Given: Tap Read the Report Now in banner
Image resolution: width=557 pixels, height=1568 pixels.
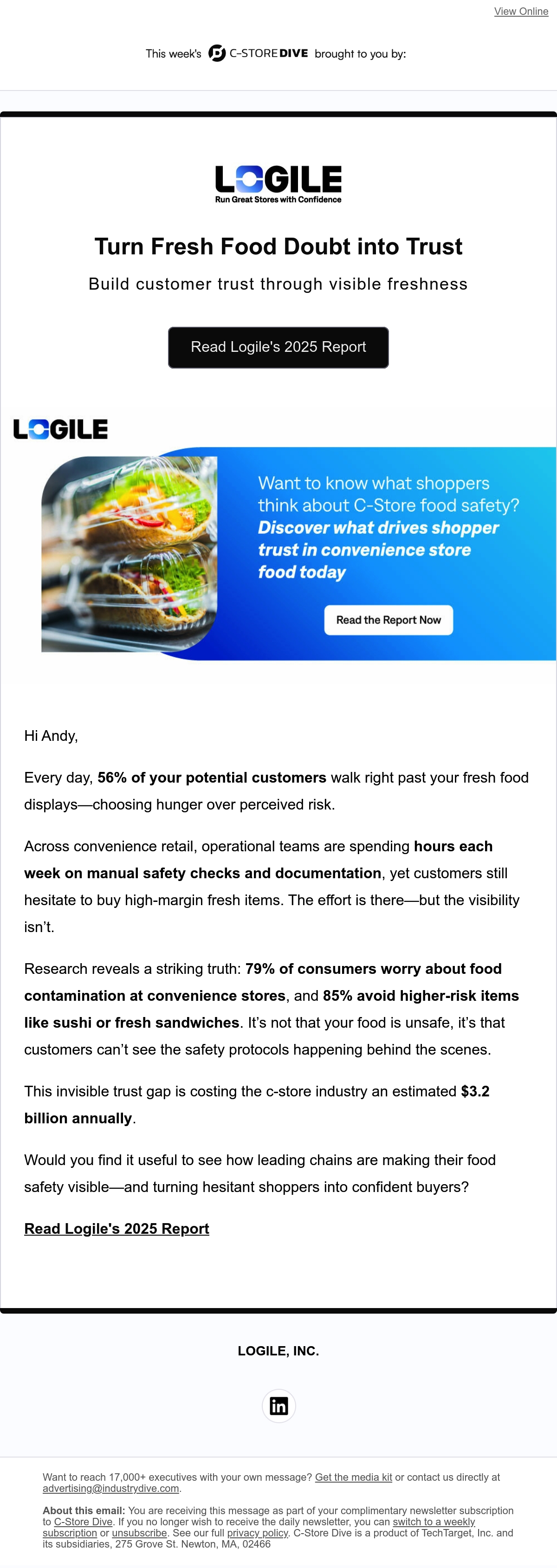Looking at the screenshot, I should tap(389, 620).
